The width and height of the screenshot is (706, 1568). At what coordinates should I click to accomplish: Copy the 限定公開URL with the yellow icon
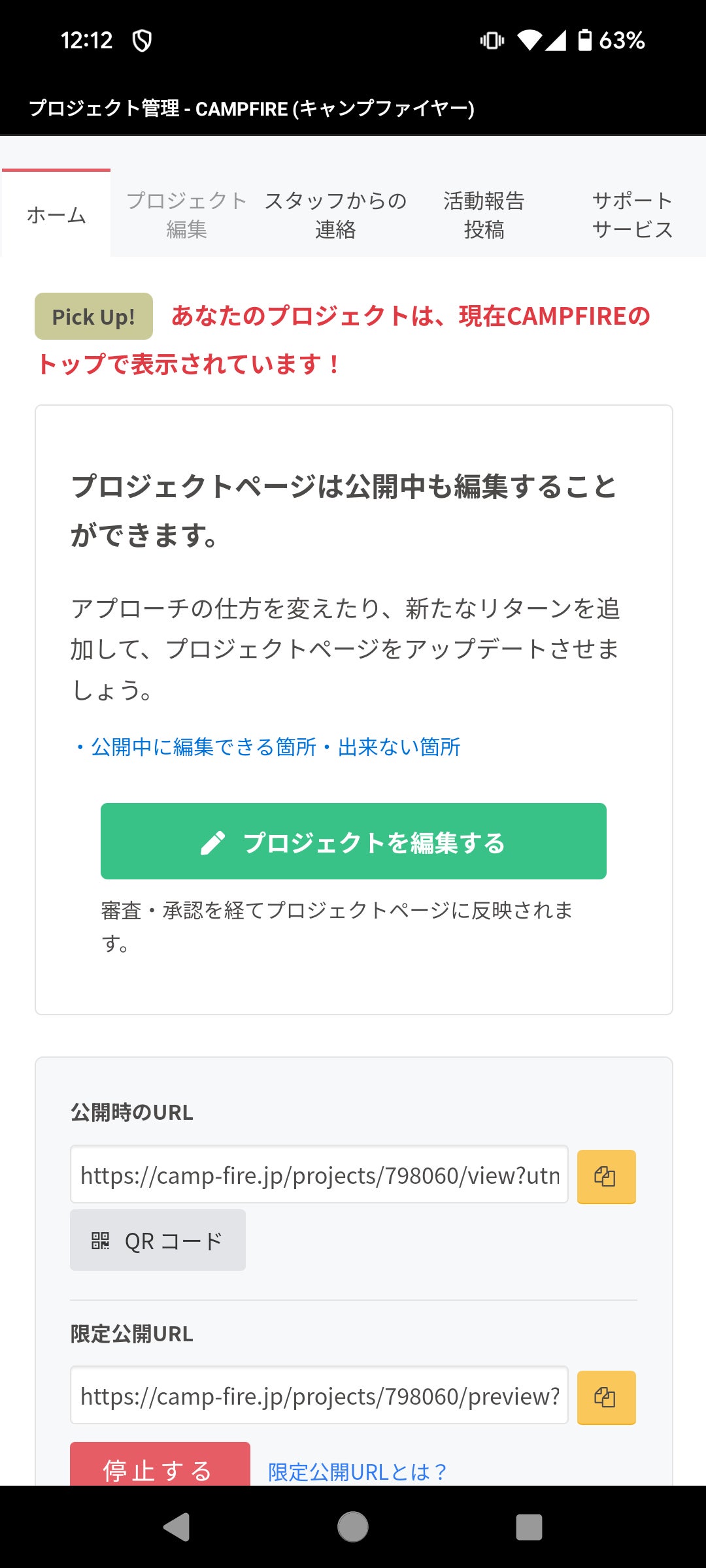606,1397
